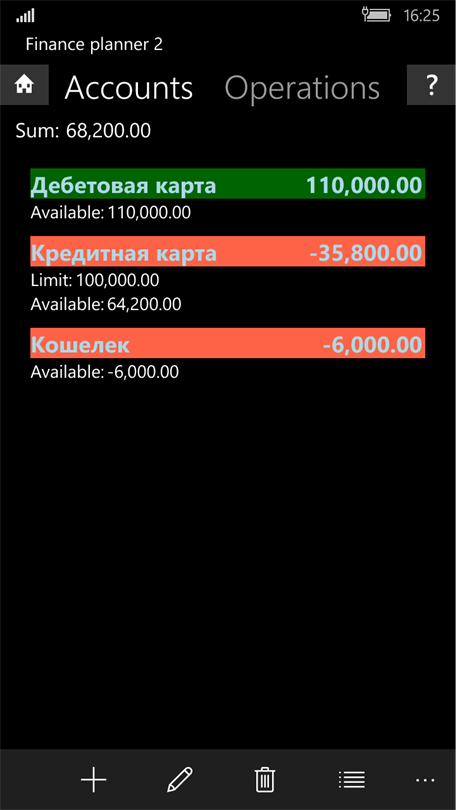The width and height of the screenshot is (456, 810).
Task: Go to the home screen icon
Action: 24,85
